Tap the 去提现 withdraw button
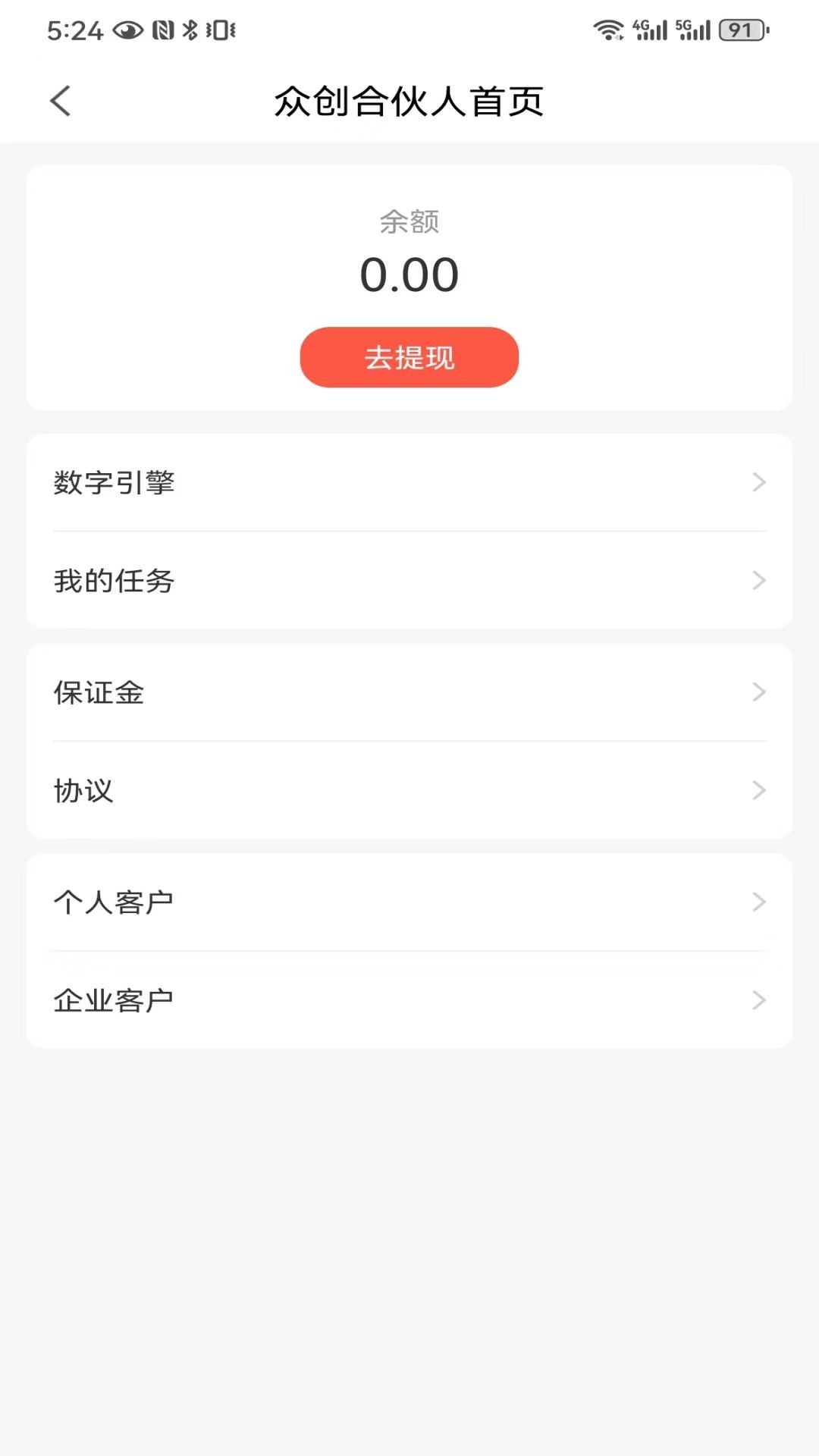The image size is (819, 1456). pyautogui.click(x=409, y=357)
